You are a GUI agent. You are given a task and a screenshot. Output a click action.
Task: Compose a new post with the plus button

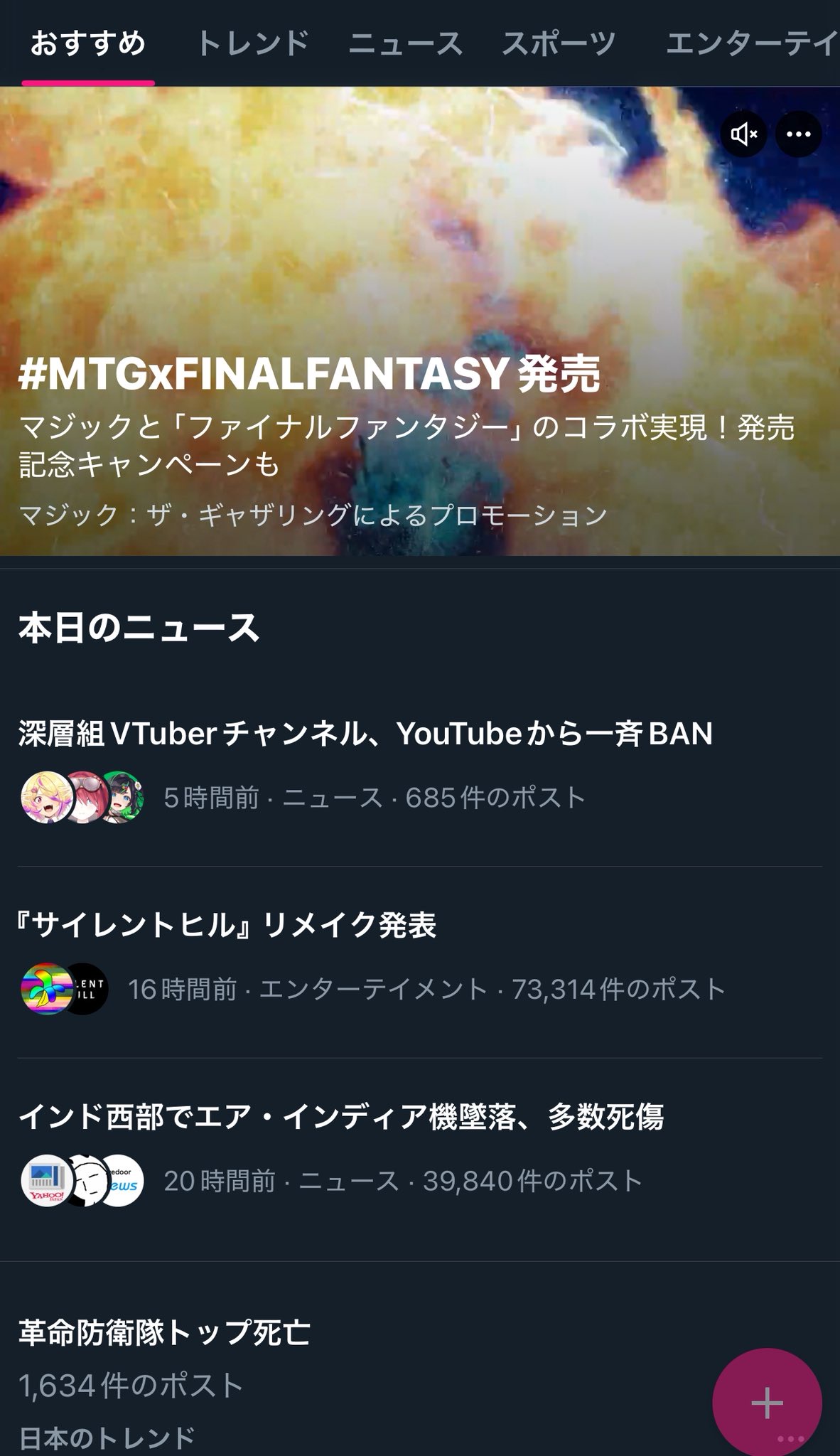pos(767,1403)
